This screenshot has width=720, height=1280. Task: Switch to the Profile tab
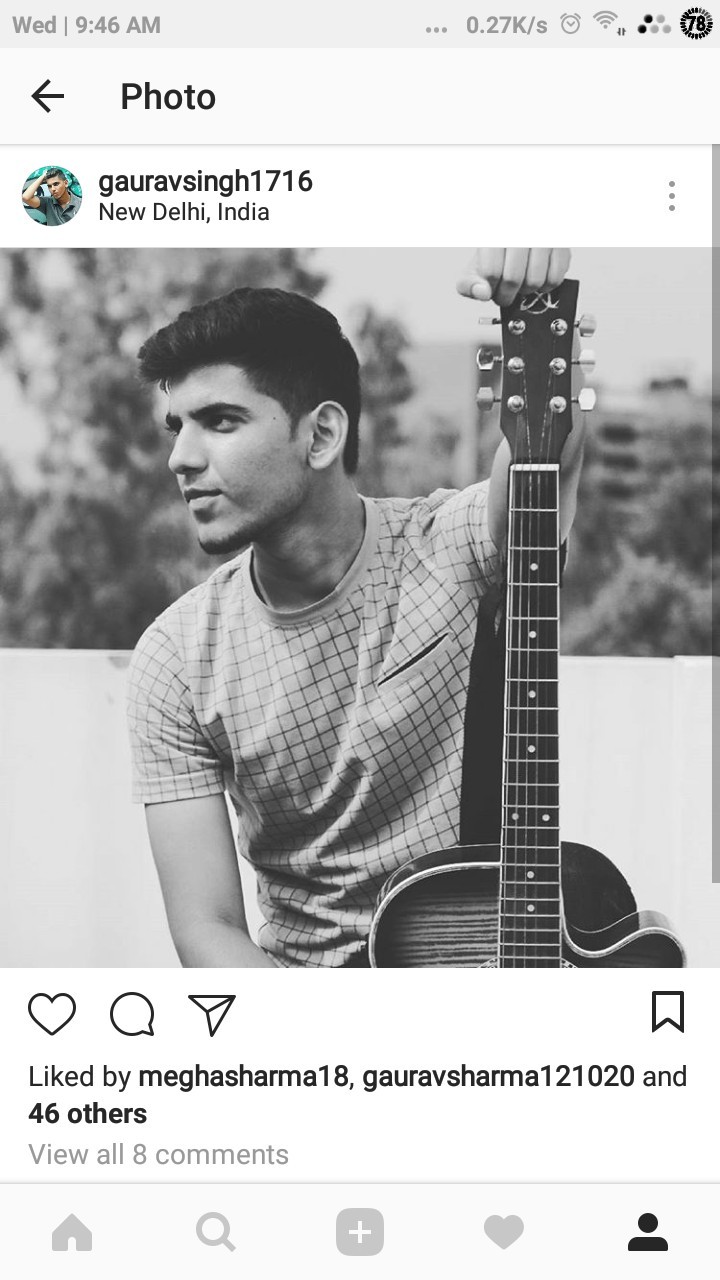point(648,1232)
